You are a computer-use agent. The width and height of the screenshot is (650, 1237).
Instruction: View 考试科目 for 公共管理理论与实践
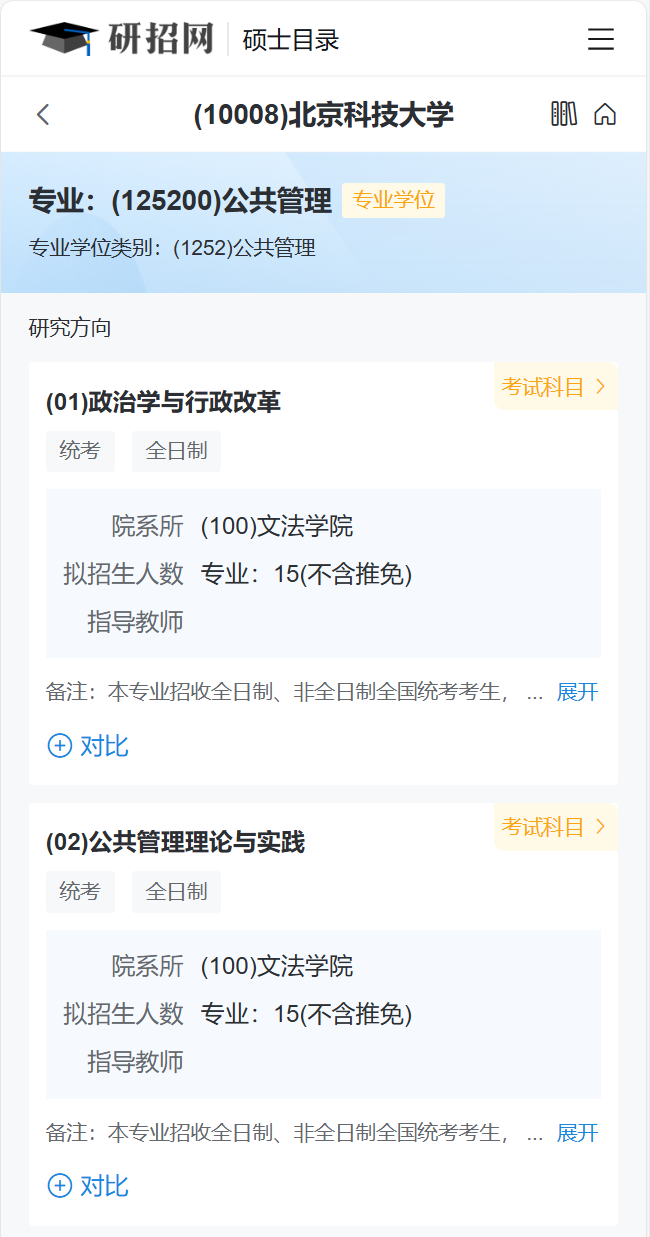pos(554,827)
